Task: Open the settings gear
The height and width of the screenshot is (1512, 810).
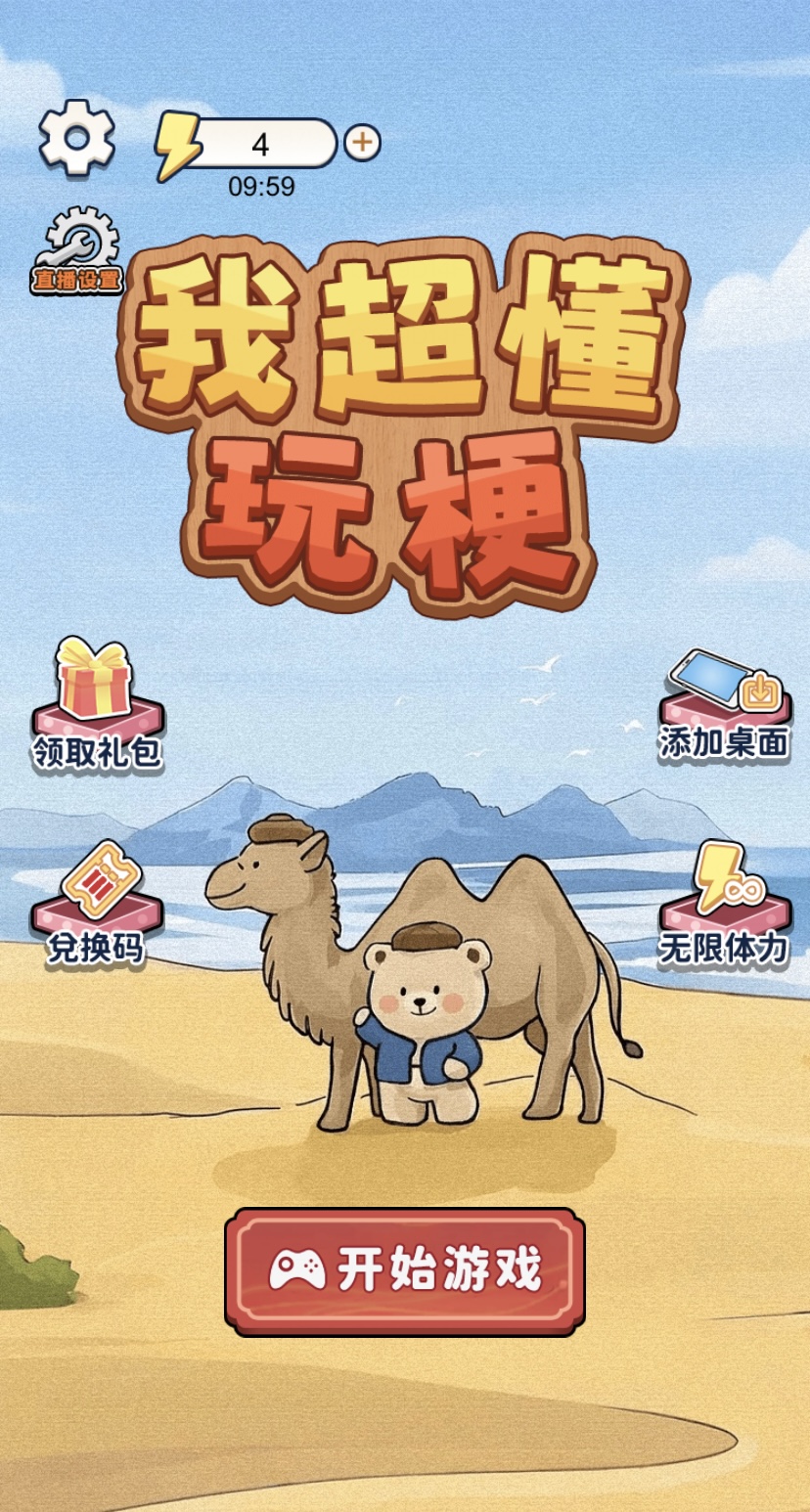Action: (x=76, y=138)
